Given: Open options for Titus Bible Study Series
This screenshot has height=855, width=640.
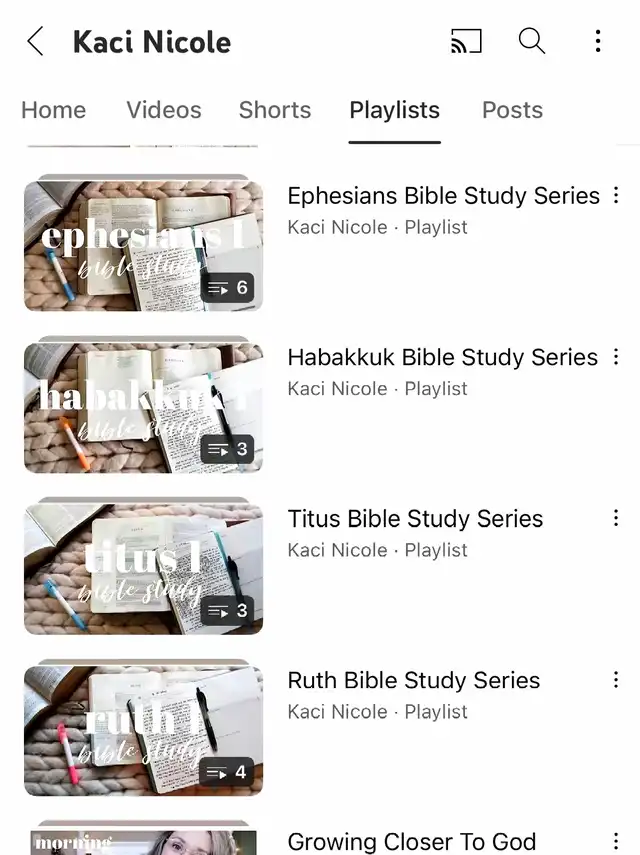Looking at the screenshot, I should (x=616, y=518).
